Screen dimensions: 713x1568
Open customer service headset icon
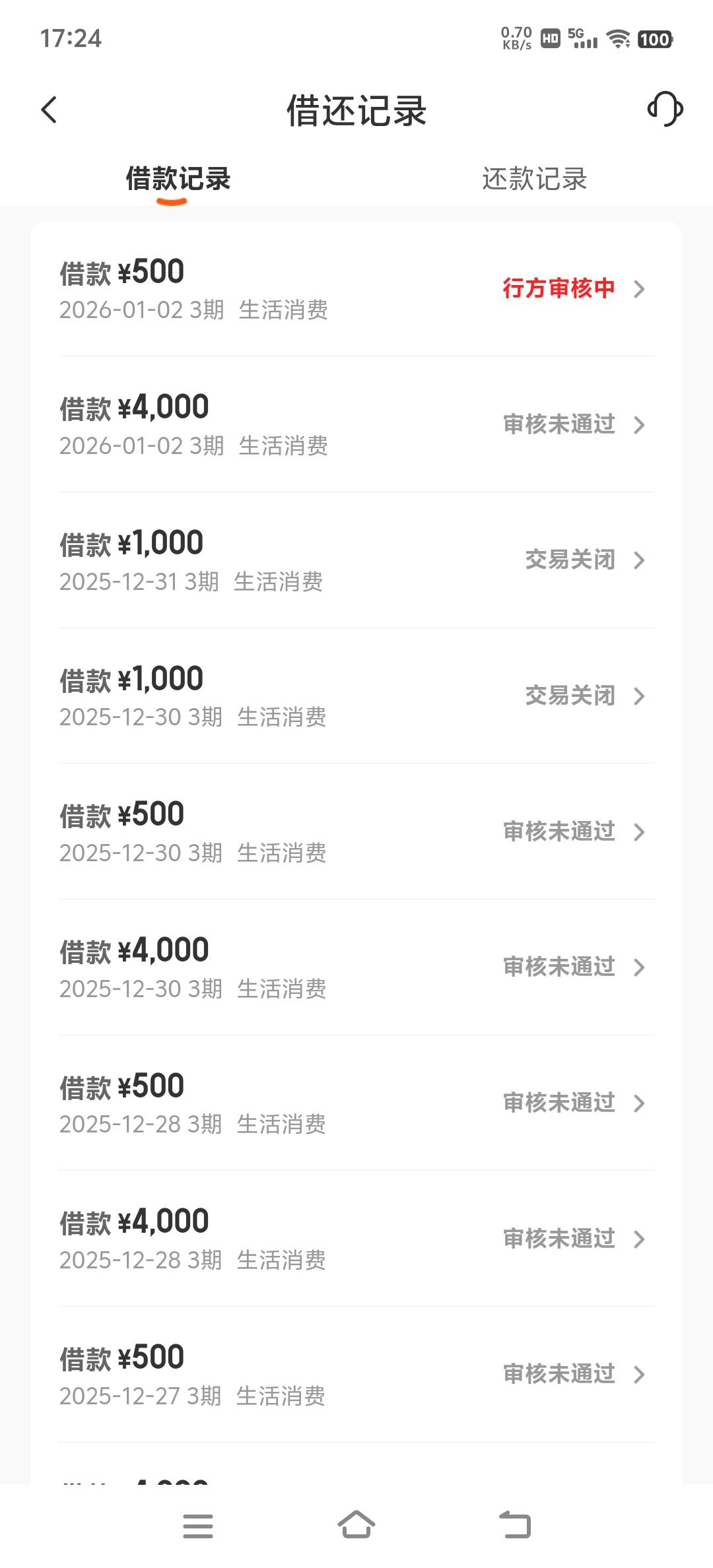click(665, 109)
